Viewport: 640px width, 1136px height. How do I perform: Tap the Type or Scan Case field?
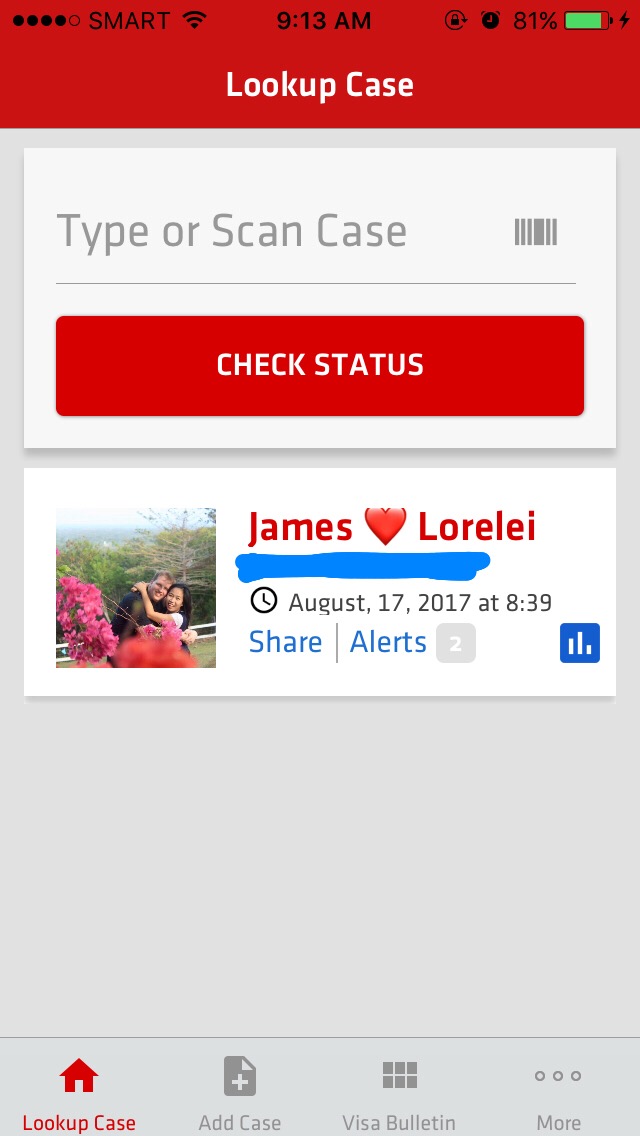pos(270,232)
